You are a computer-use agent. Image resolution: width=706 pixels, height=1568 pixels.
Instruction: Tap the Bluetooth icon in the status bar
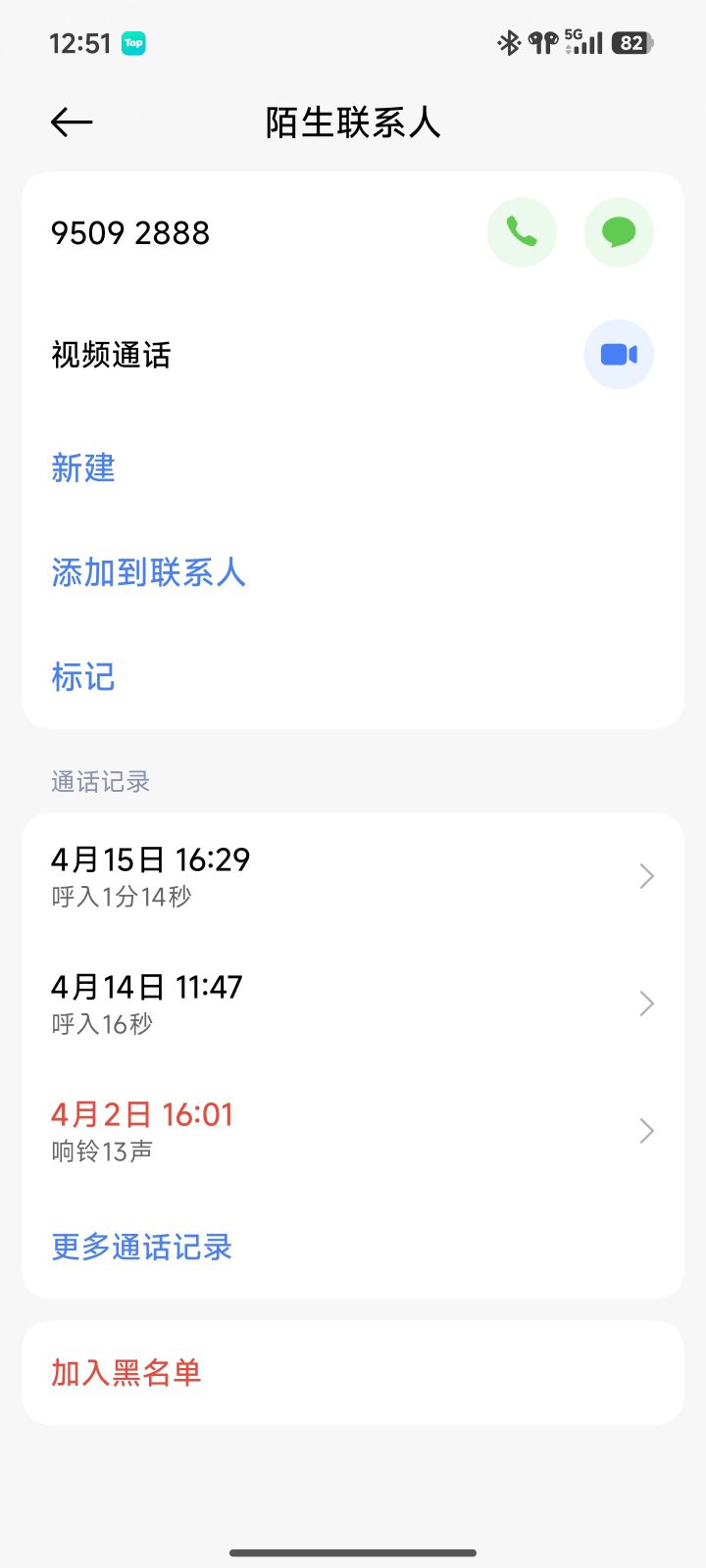click(x=509, y=43)
